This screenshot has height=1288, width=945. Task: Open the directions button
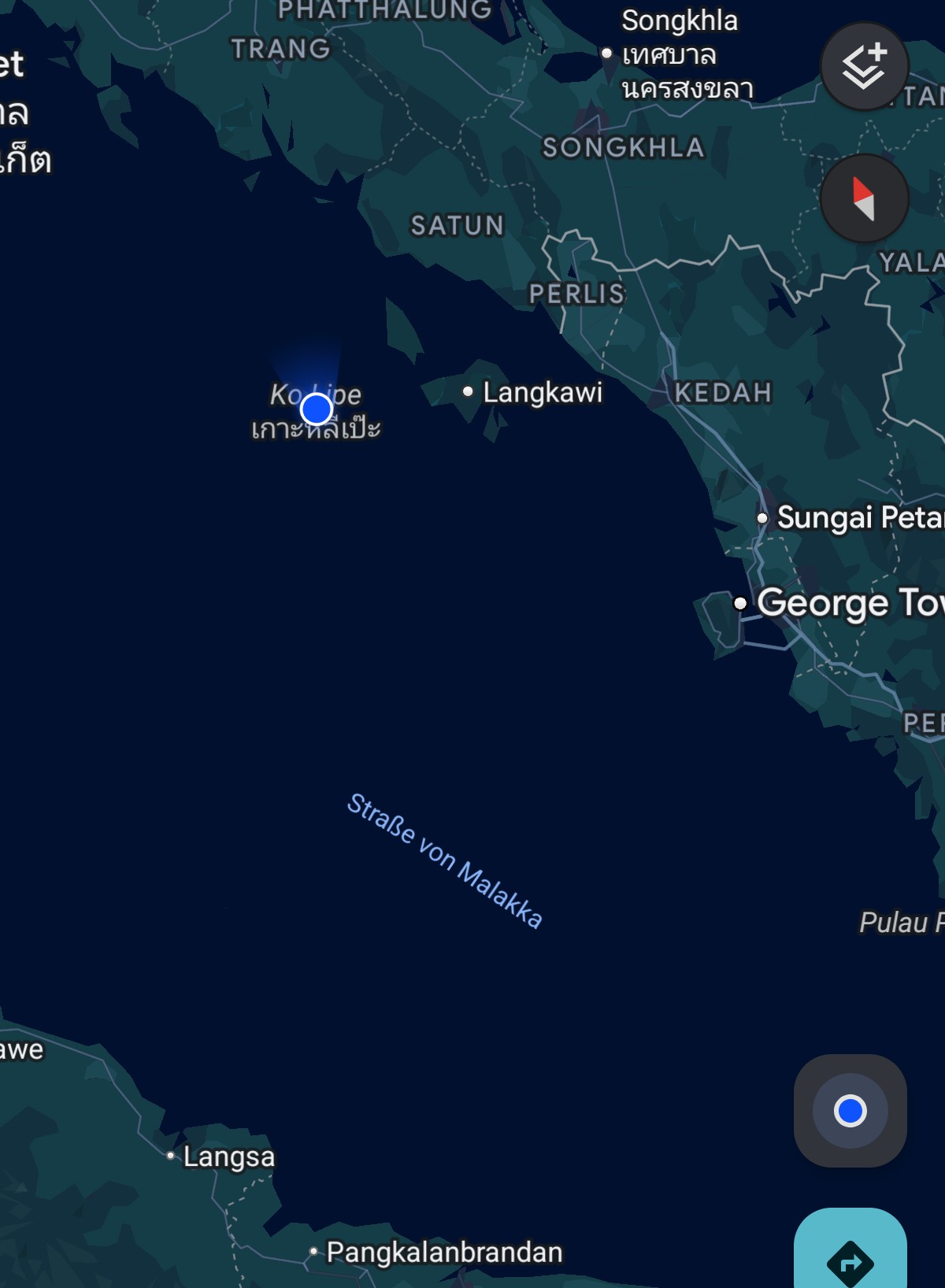pyautogui.click(x=850, y=1257)
